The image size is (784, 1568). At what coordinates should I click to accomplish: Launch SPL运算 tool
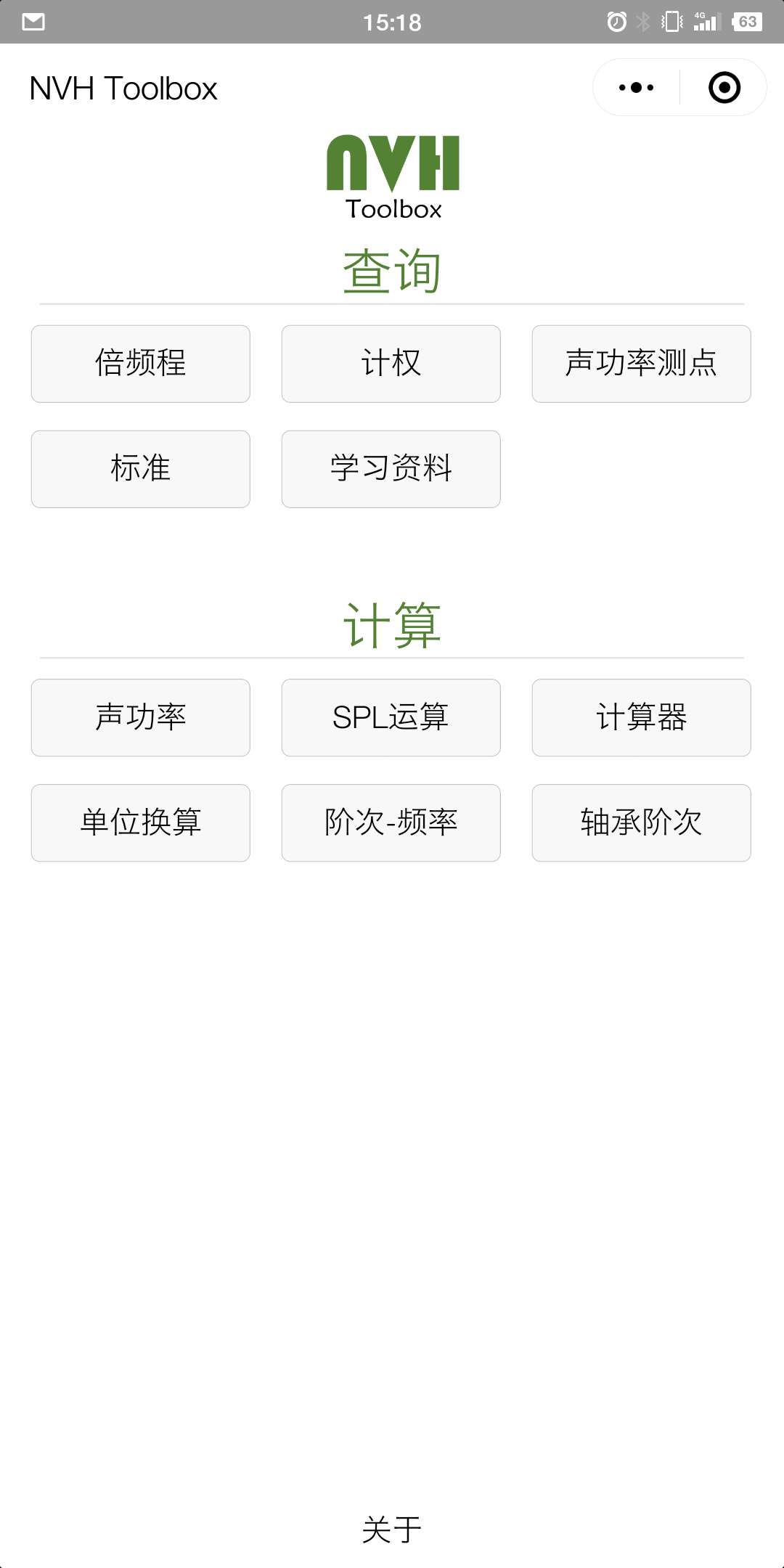click(391, 717)
